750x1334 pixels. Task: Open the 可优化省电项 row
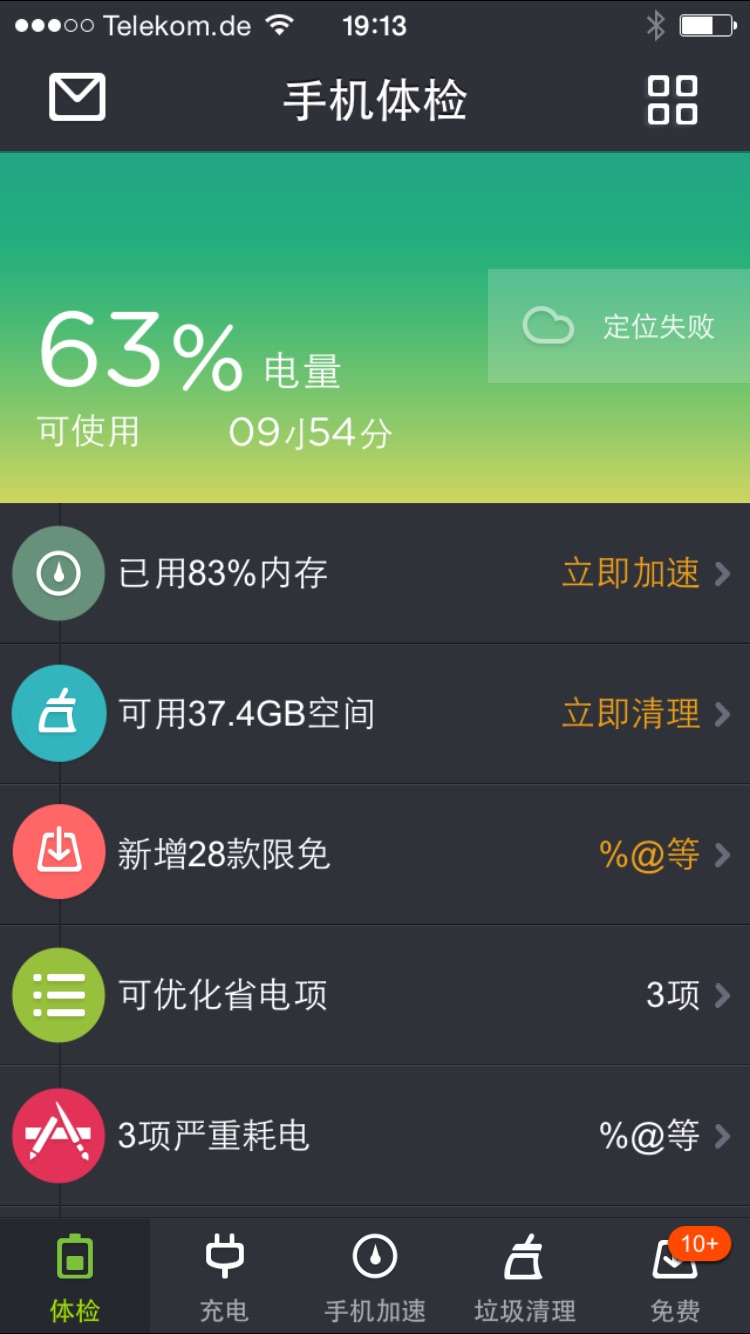click(x=375, y=995)
